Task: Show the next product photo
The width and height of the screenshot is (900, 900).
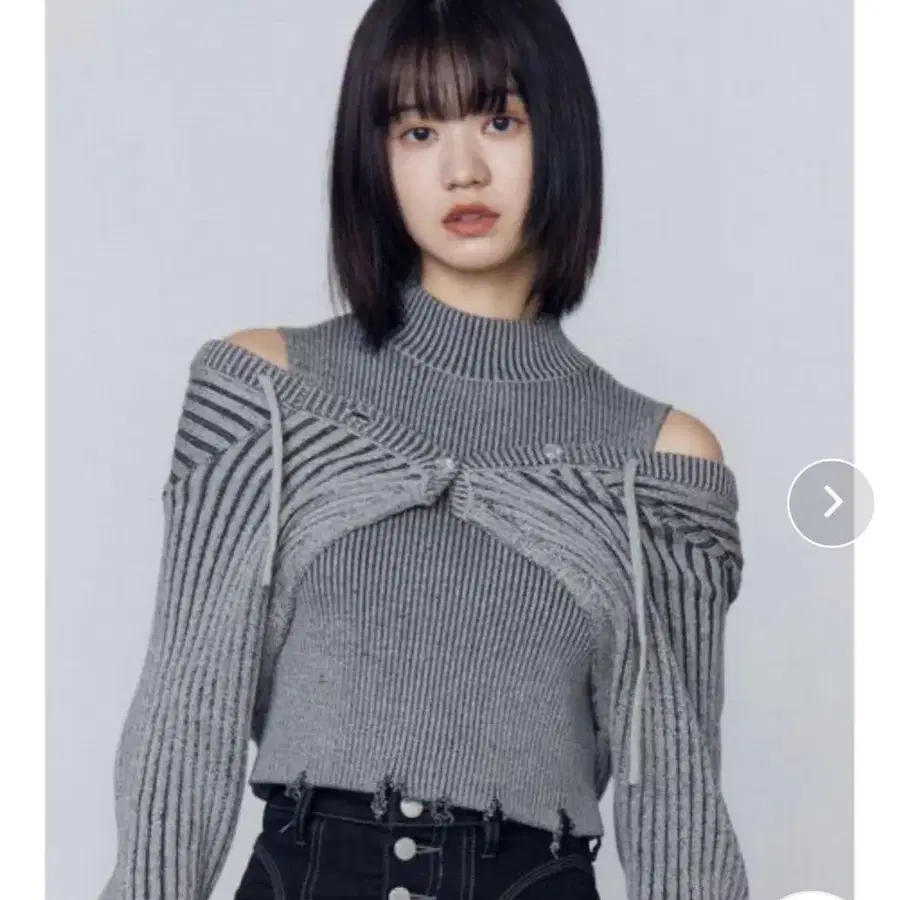Action: tap(830, 502)
